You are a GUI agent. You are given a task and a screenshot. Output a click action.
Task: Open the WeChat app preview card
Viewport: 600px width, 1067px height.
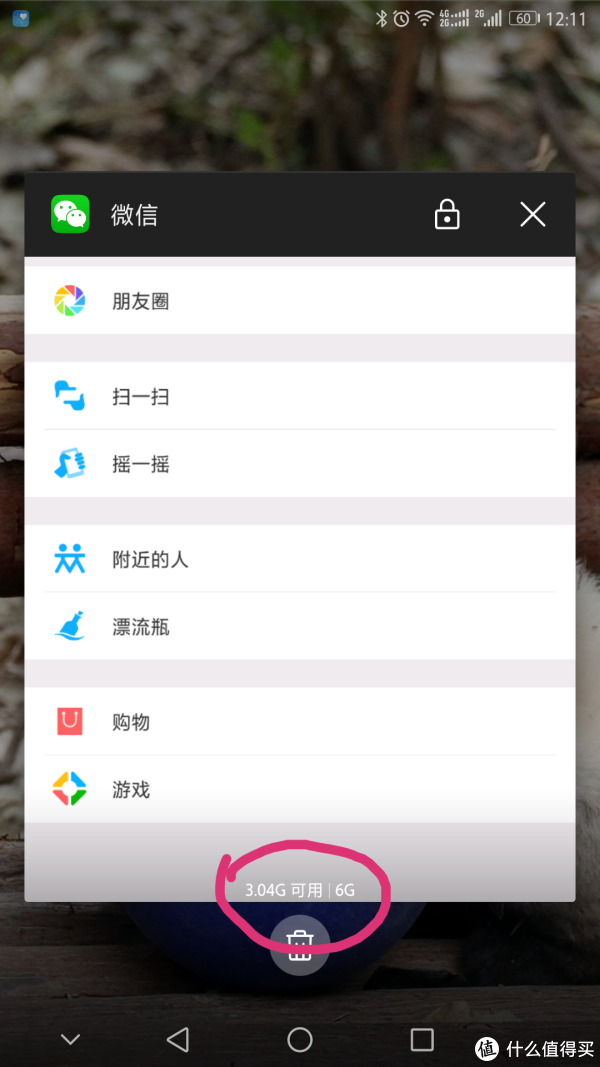point(300,540)
